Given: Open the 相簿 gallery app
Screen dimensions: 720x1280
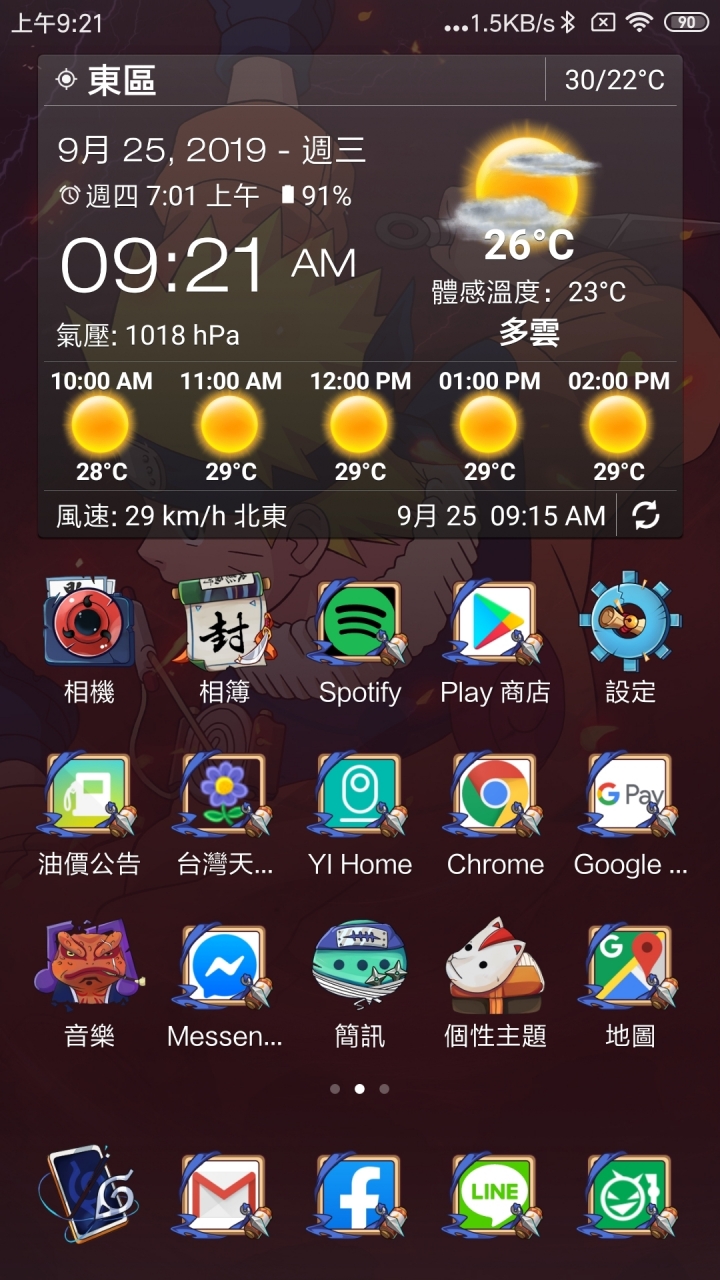Looking at the screenshot, I should pos(224,624).
